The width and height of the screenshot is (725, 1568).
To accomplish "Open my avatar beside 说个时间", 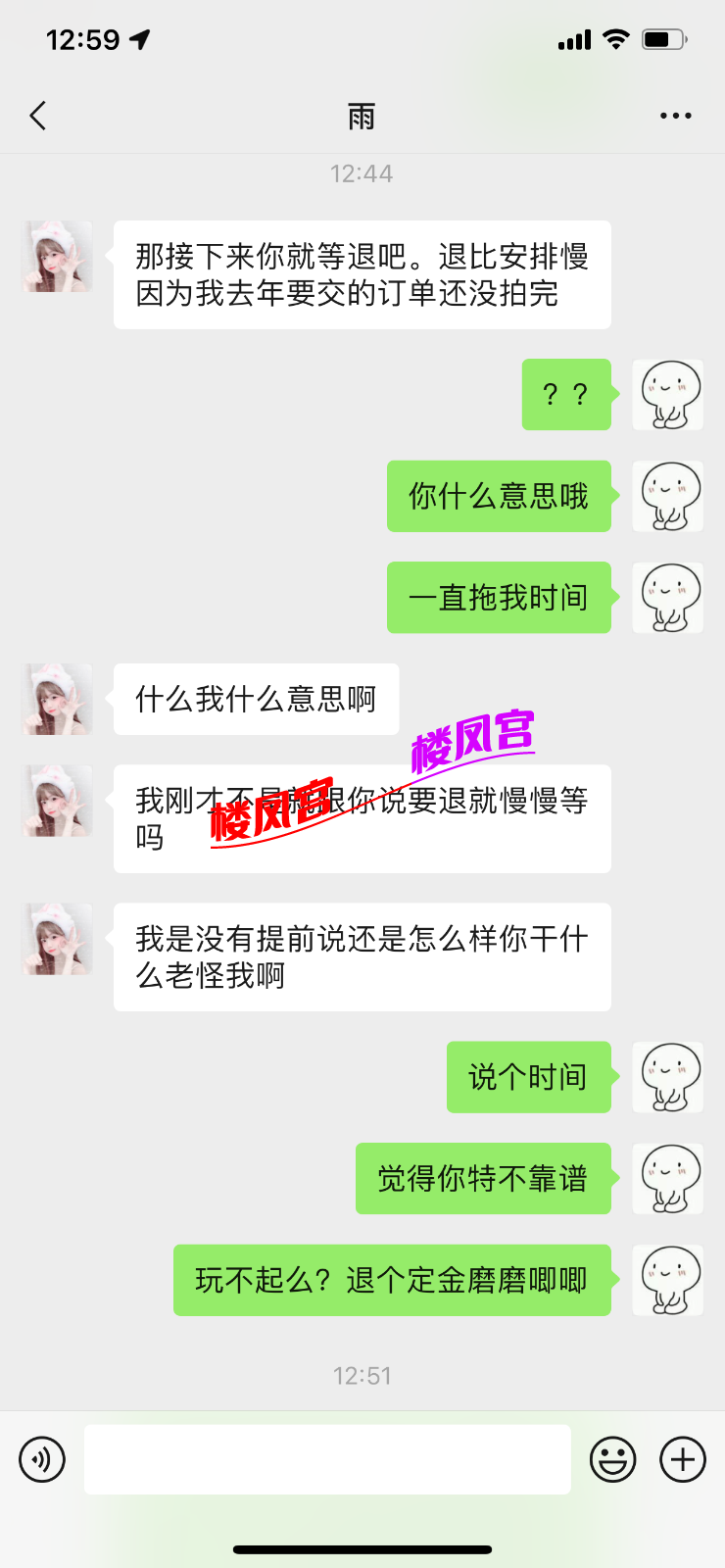I will [x=668, y=1077].
